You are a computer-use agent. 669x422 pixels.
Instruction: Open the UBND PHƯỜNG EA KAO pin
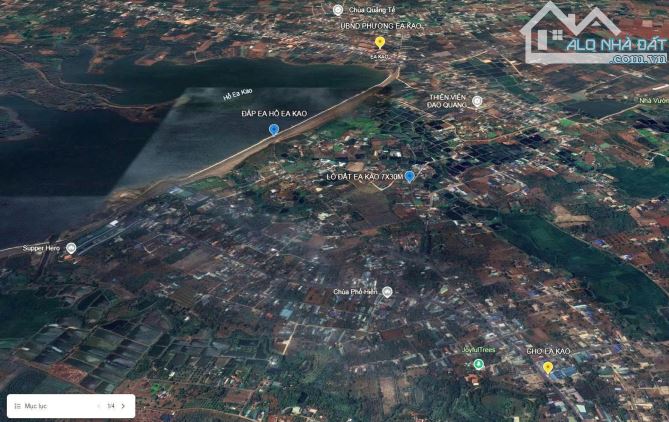380,42
